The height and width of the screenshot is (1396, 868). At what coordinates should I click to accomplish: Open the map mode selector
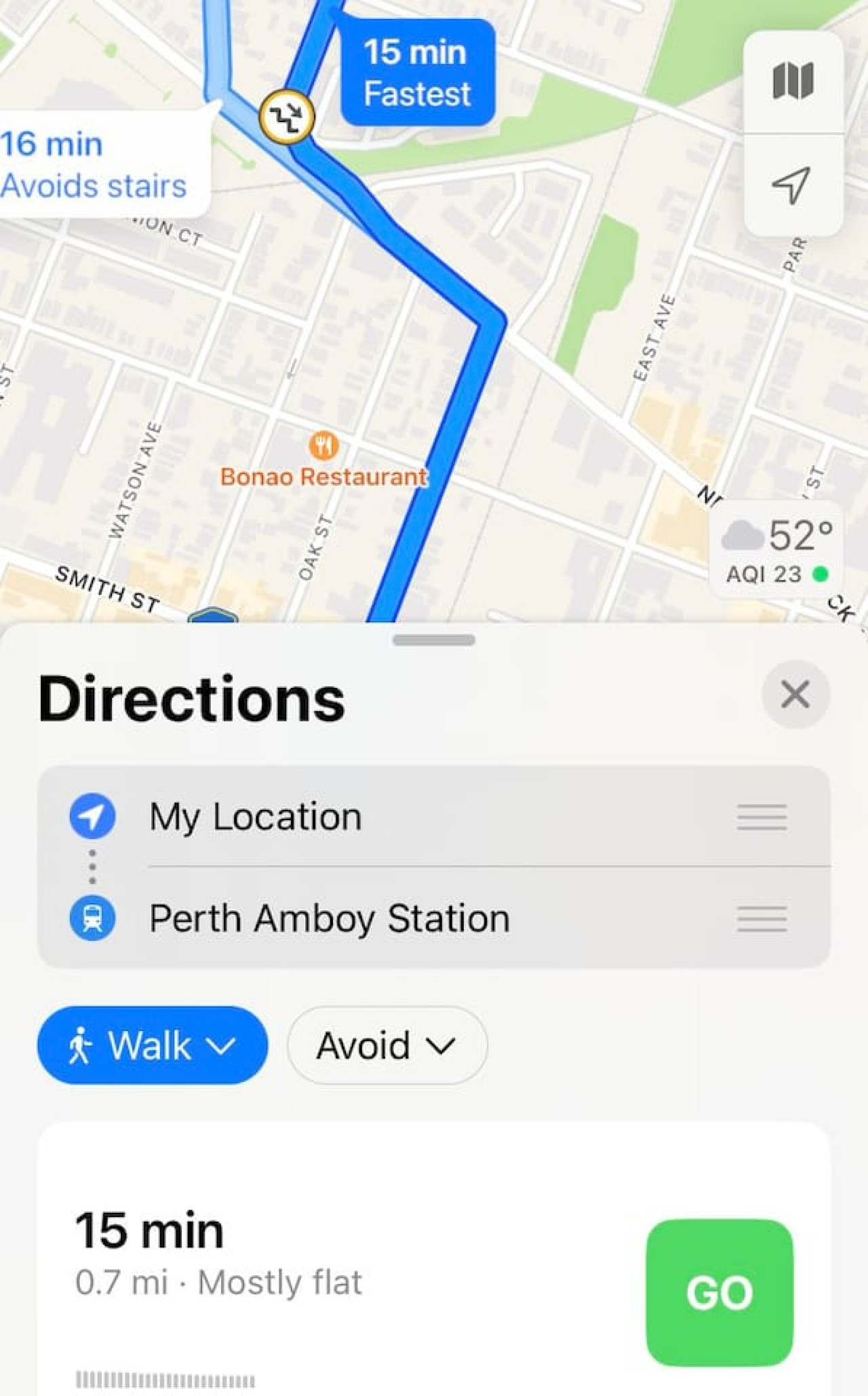click(793, 81)
